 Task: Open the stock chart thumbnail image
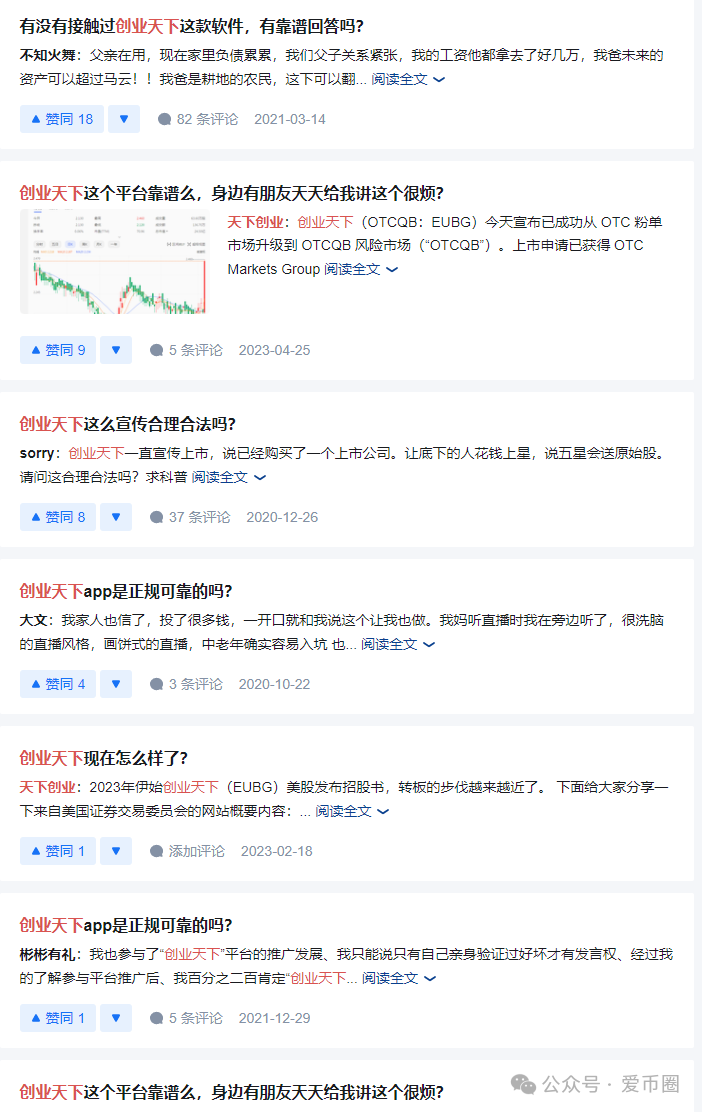112,262
